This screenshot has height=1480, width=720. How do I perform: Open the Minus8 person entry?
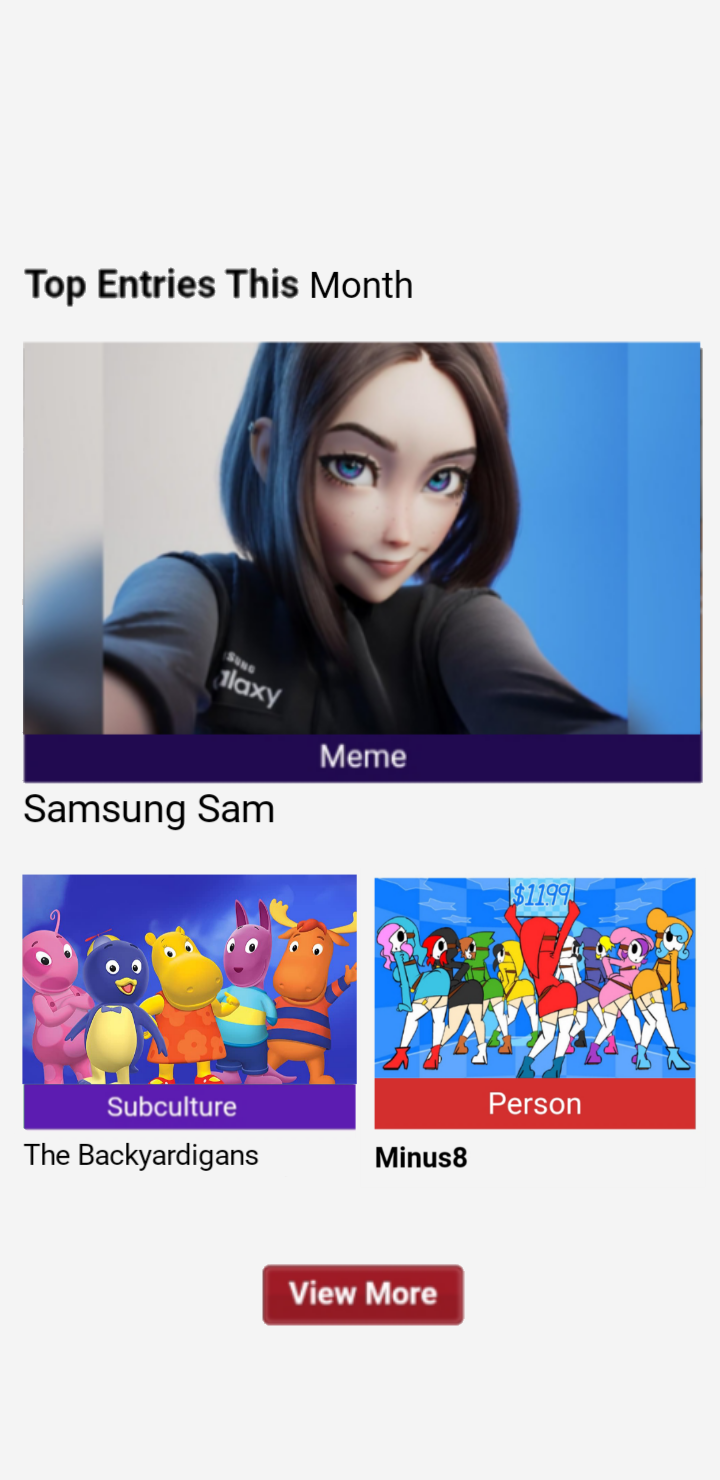[535, 978]
